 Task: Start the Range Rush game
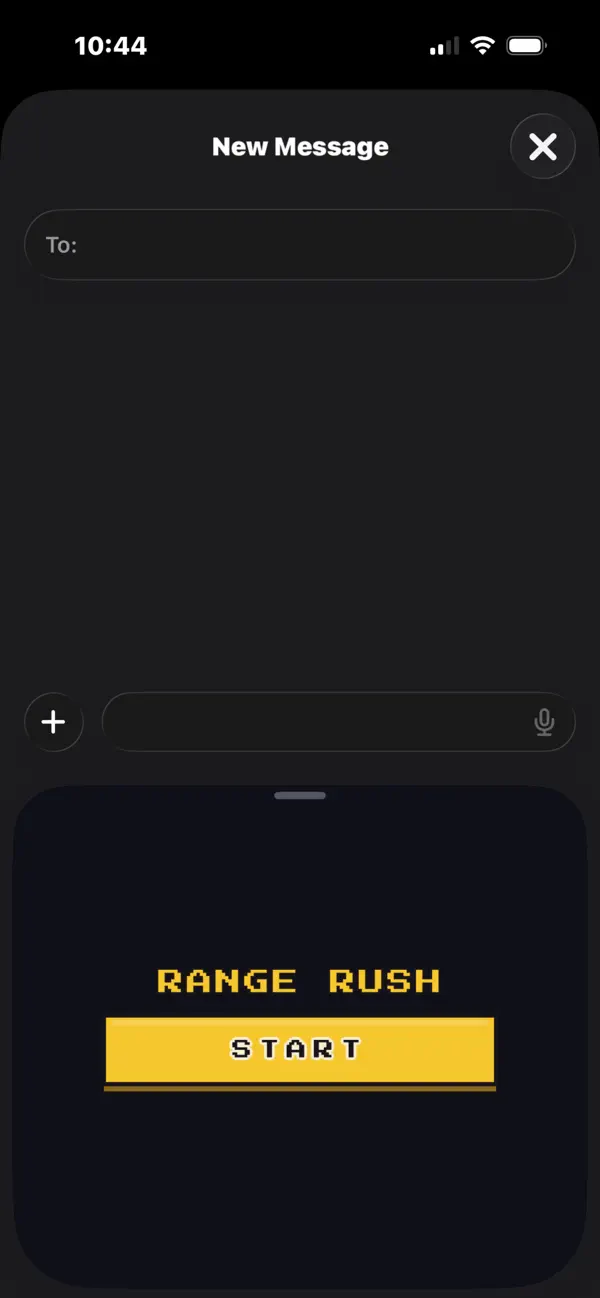[300, 1053]
